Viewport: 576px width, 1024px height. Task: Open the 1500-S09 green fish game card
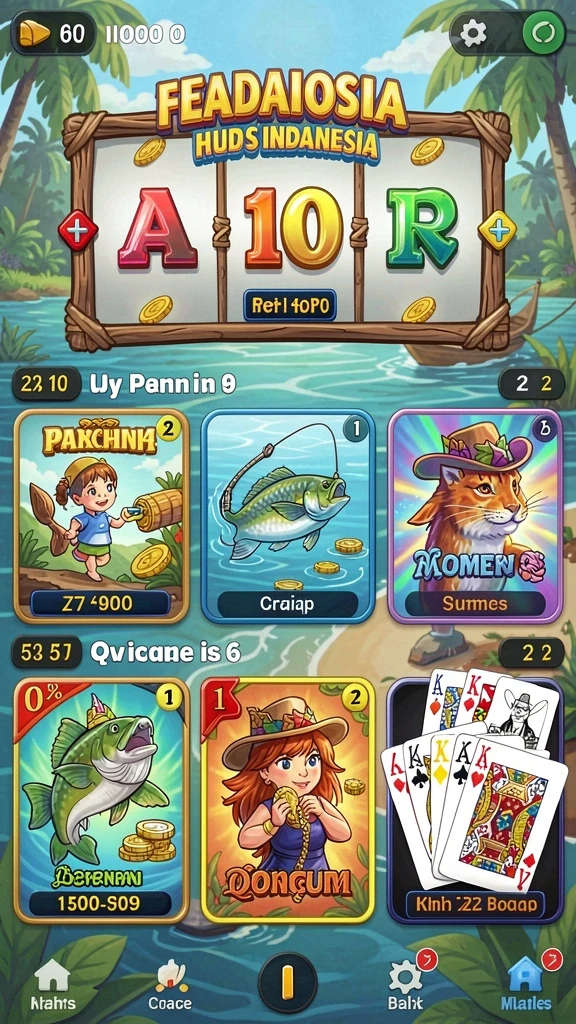pyautogui.click(x=101, y=799)
